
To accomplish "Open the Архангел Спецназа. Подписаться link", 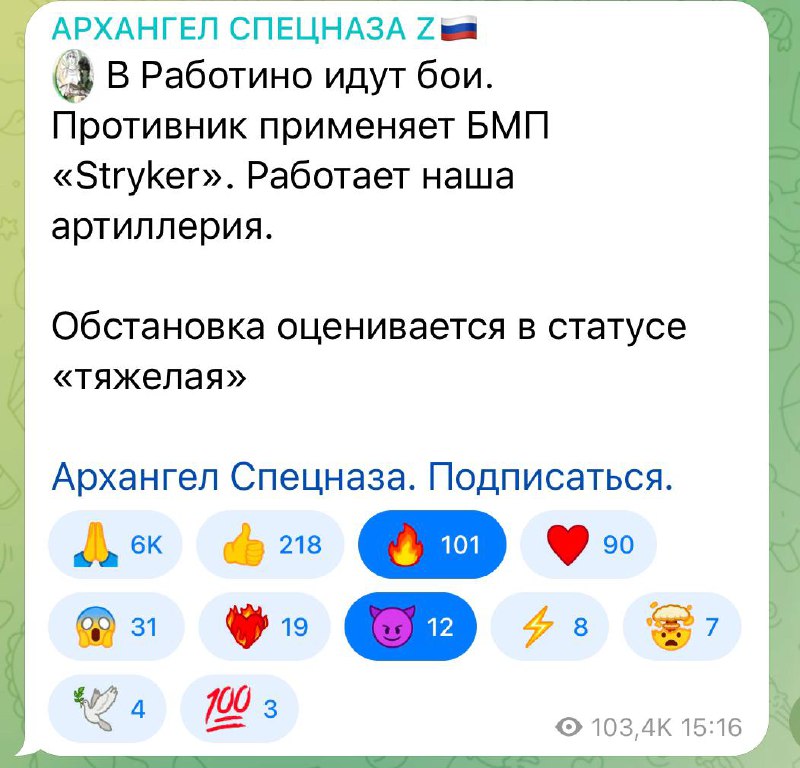I will (361, 476).
